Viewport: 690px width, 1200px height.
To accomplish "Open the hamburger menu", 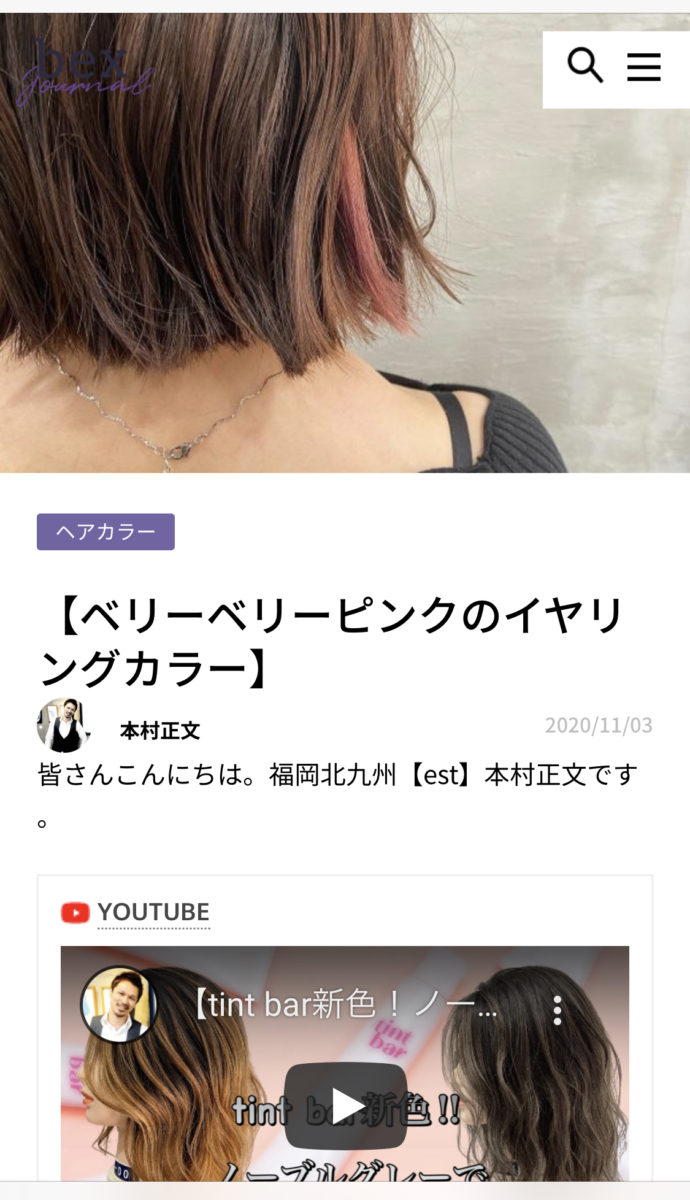I will coord(644,66).
